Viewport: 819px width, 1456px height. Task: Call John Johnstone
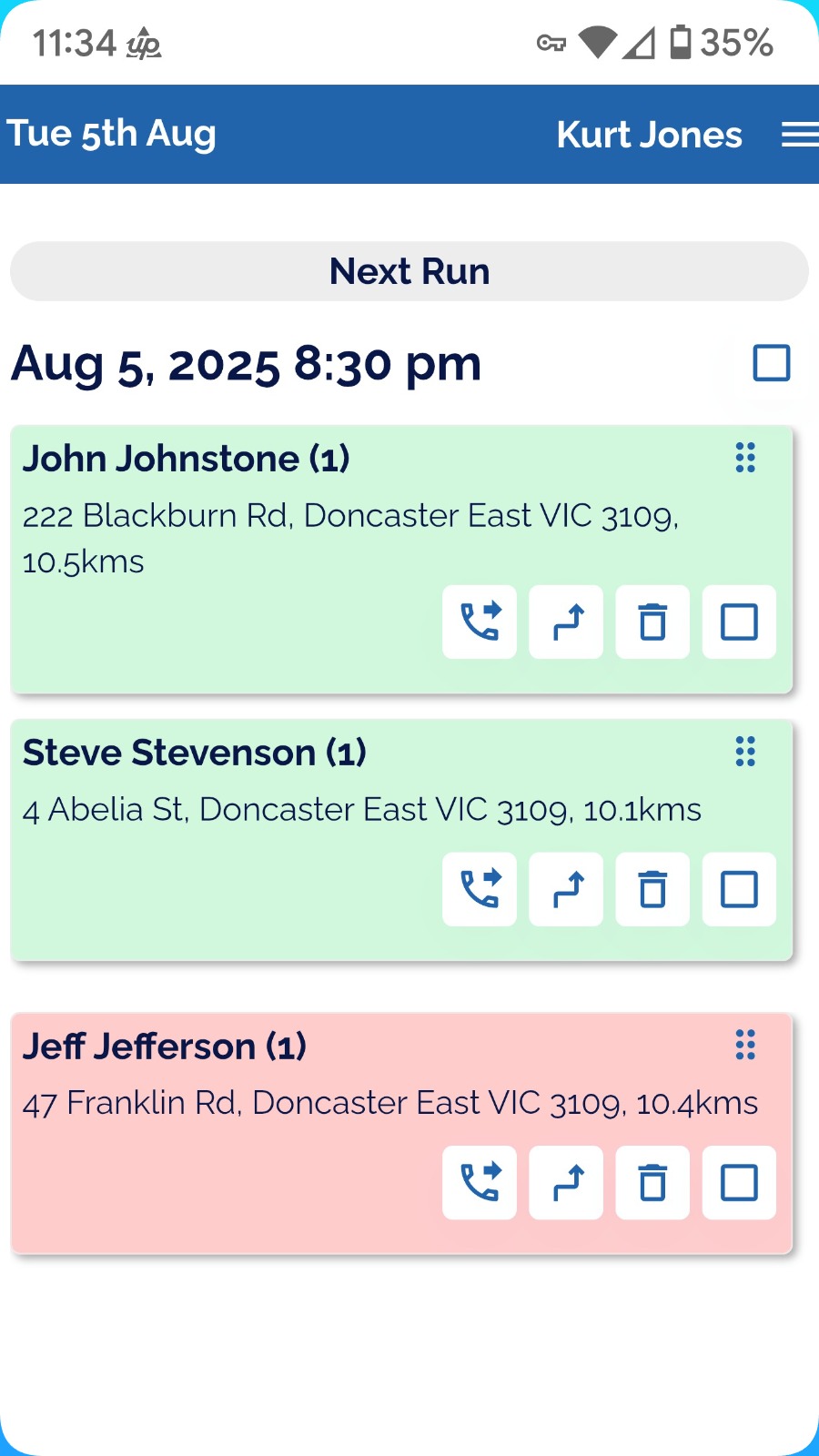coord(480,622)
